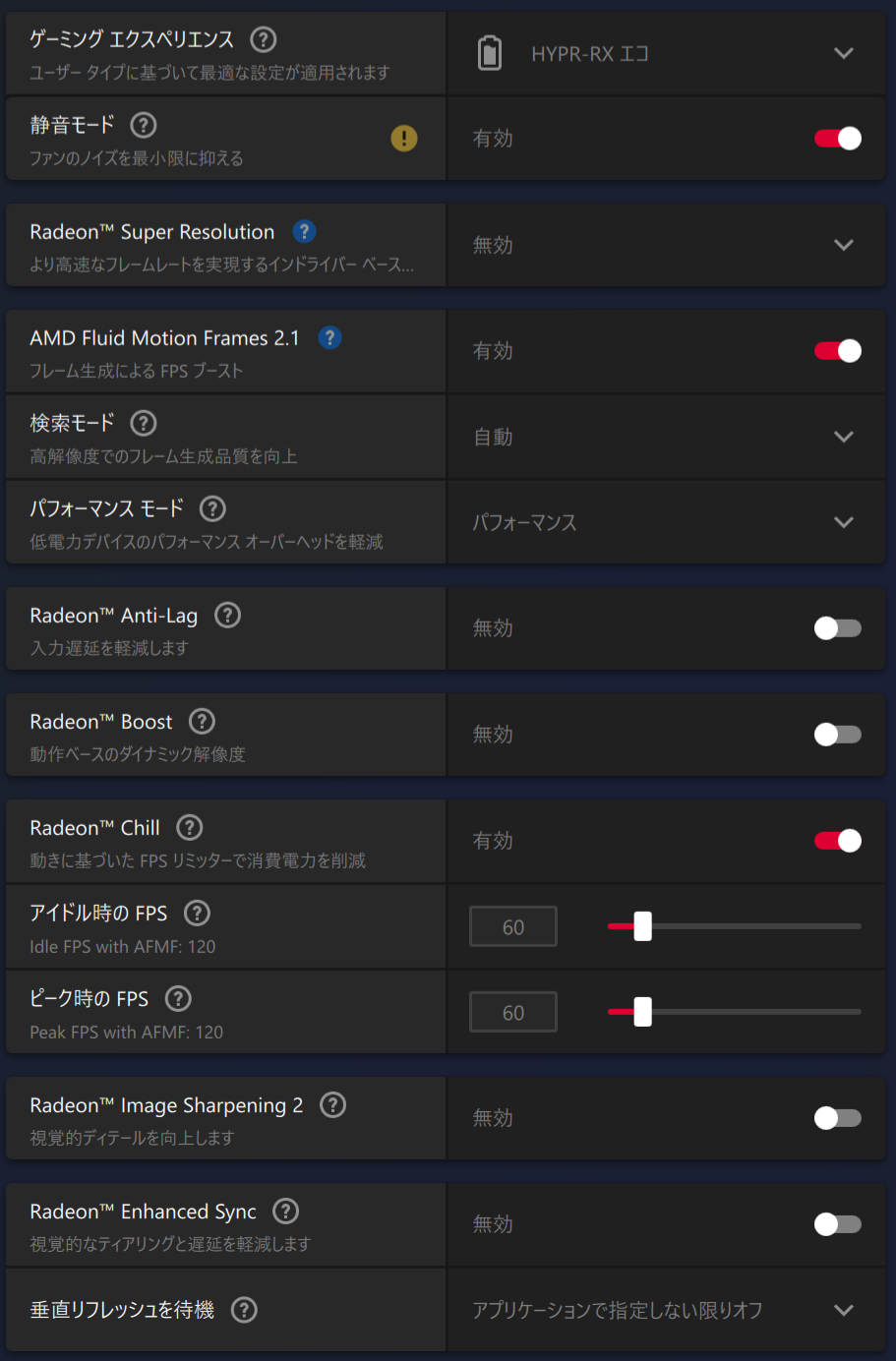The height and width of the screenshot is (1361, 896).
Task: Enable Radeon Image Sharpening 2
Action: [837, 1118]
